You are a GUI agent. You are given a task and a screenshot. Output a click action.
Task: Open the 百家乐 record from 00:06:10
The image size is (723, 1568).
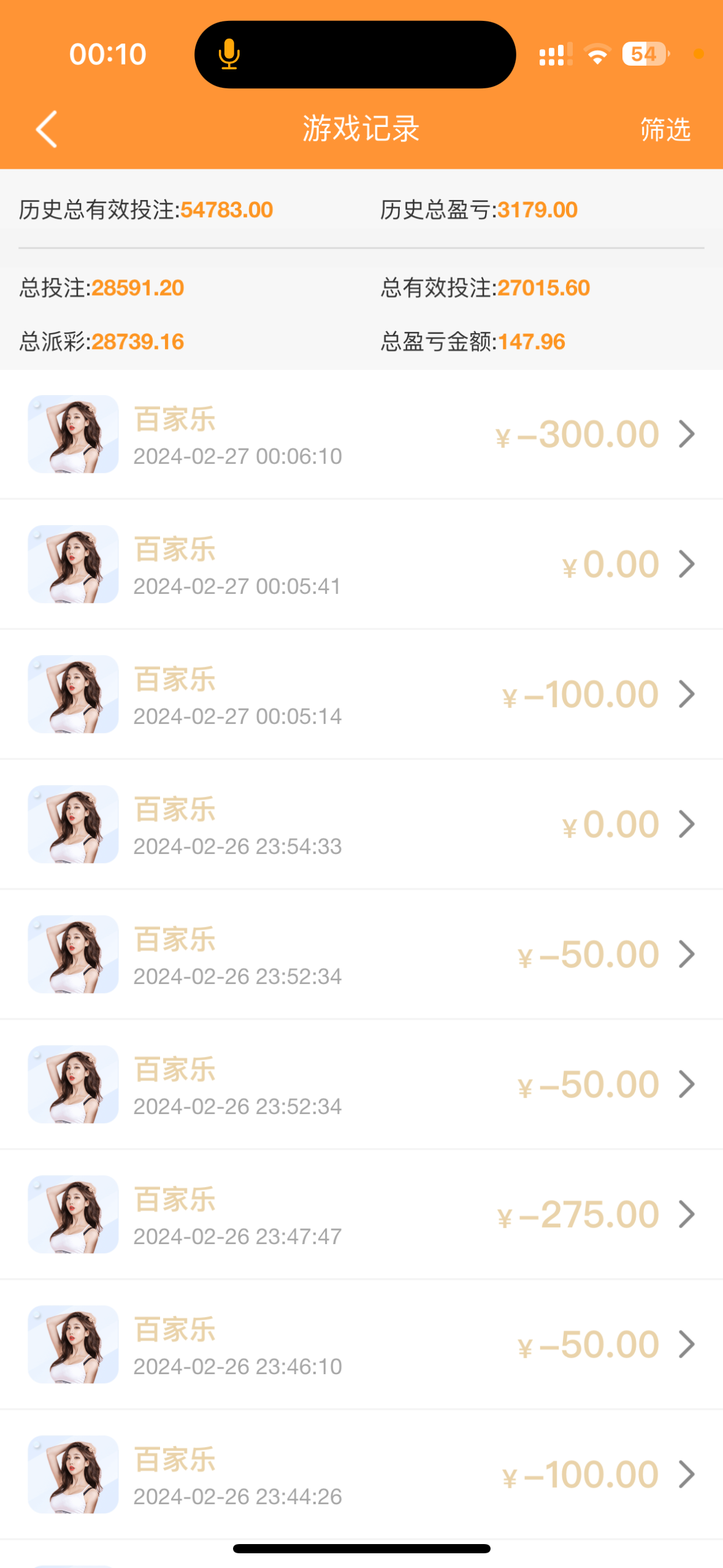[x=361, y=434]
